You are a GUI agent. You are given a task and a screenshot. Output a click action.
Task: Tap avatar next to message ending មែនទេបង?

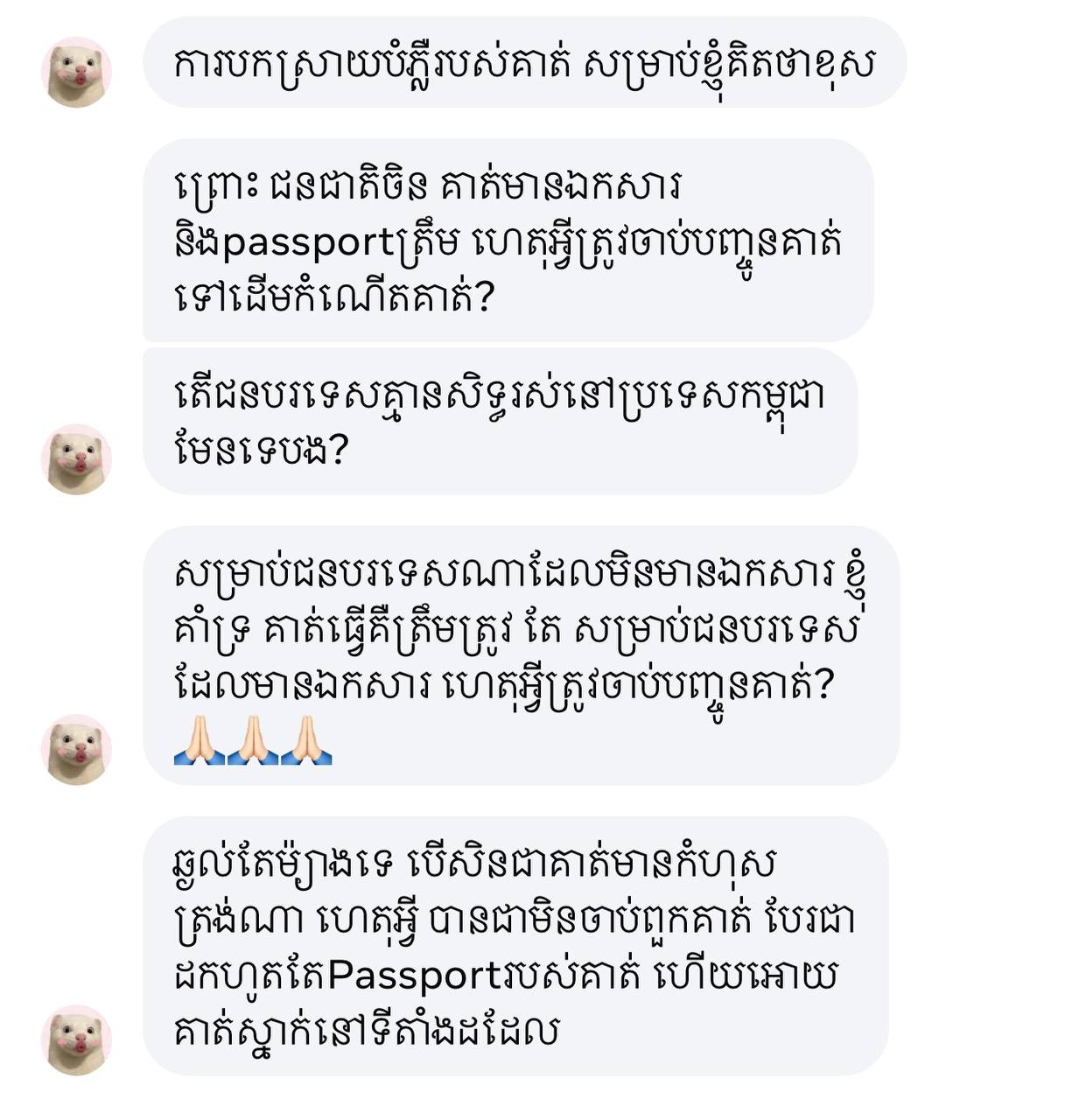(x=77, y=459)
